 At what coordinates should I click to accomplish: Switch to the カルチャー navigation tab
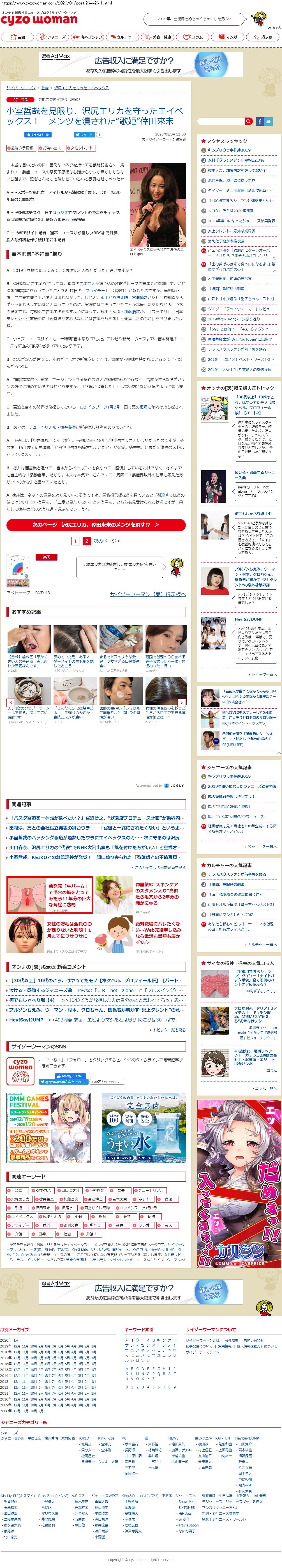tap(123, 37)
